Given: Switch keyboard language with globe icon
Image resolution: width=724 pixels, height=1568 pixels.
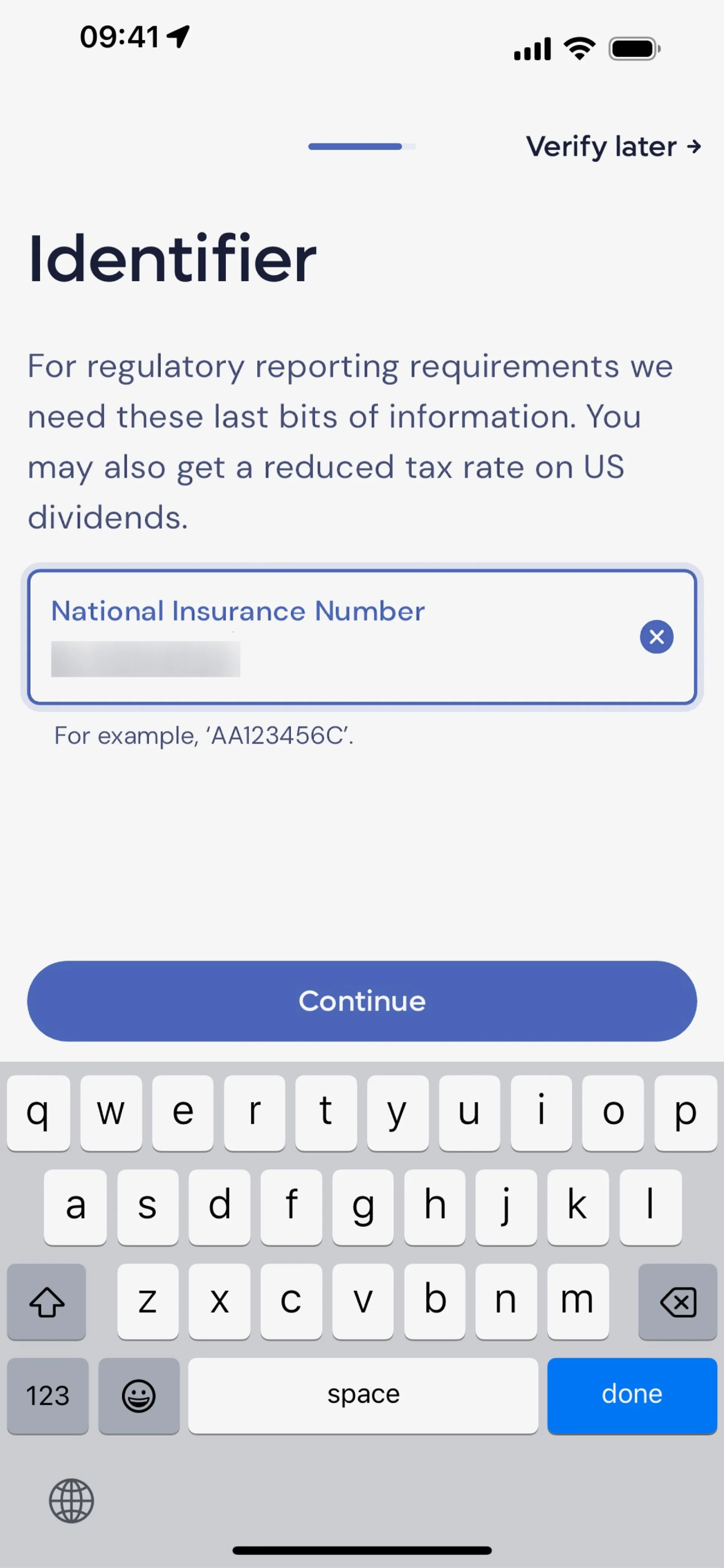Looking at the screenshot, I should click(x=71, y=1501).
